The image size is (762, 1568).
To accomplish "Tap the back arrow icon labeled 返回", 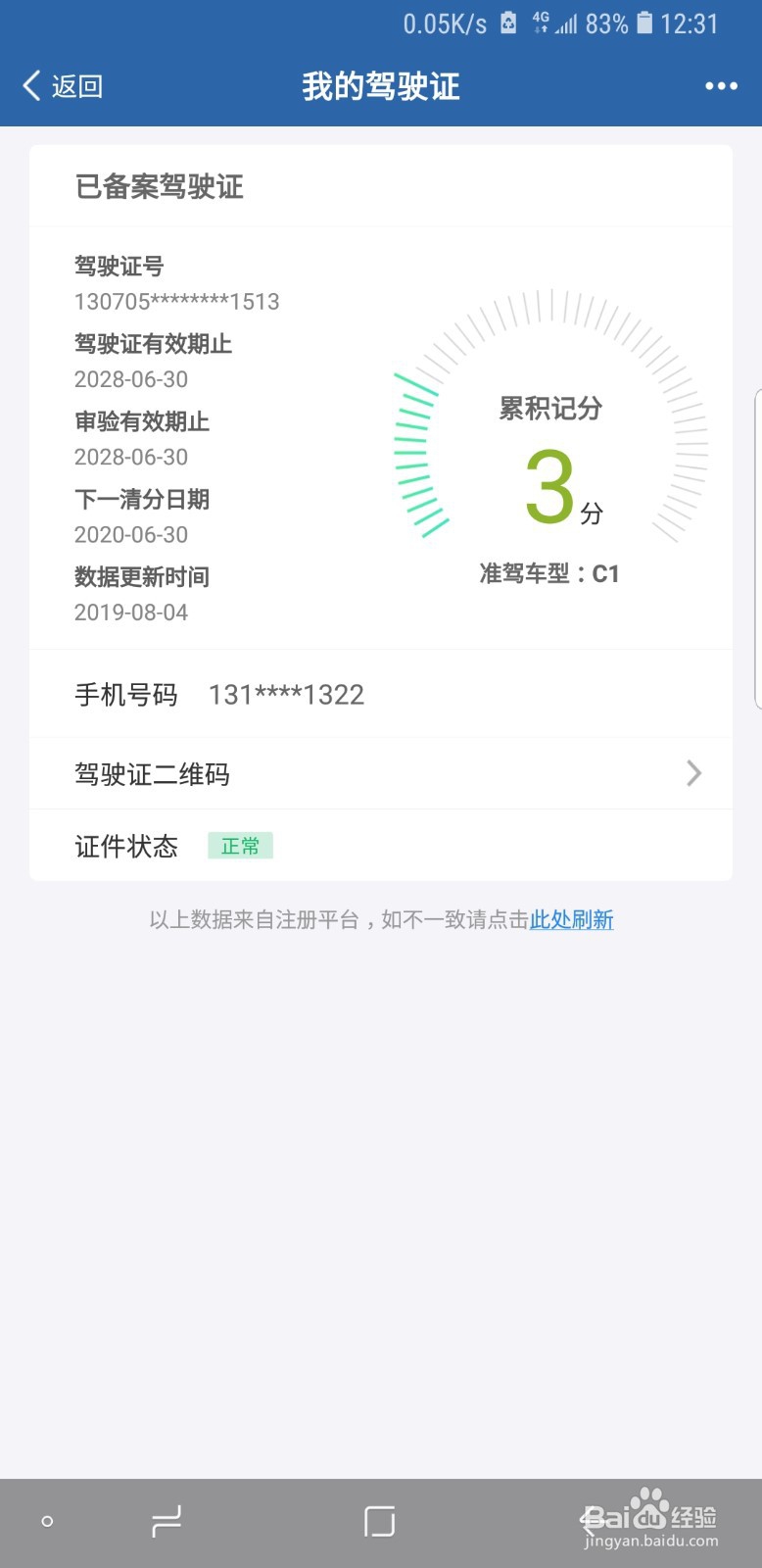I will click(31, 86).
